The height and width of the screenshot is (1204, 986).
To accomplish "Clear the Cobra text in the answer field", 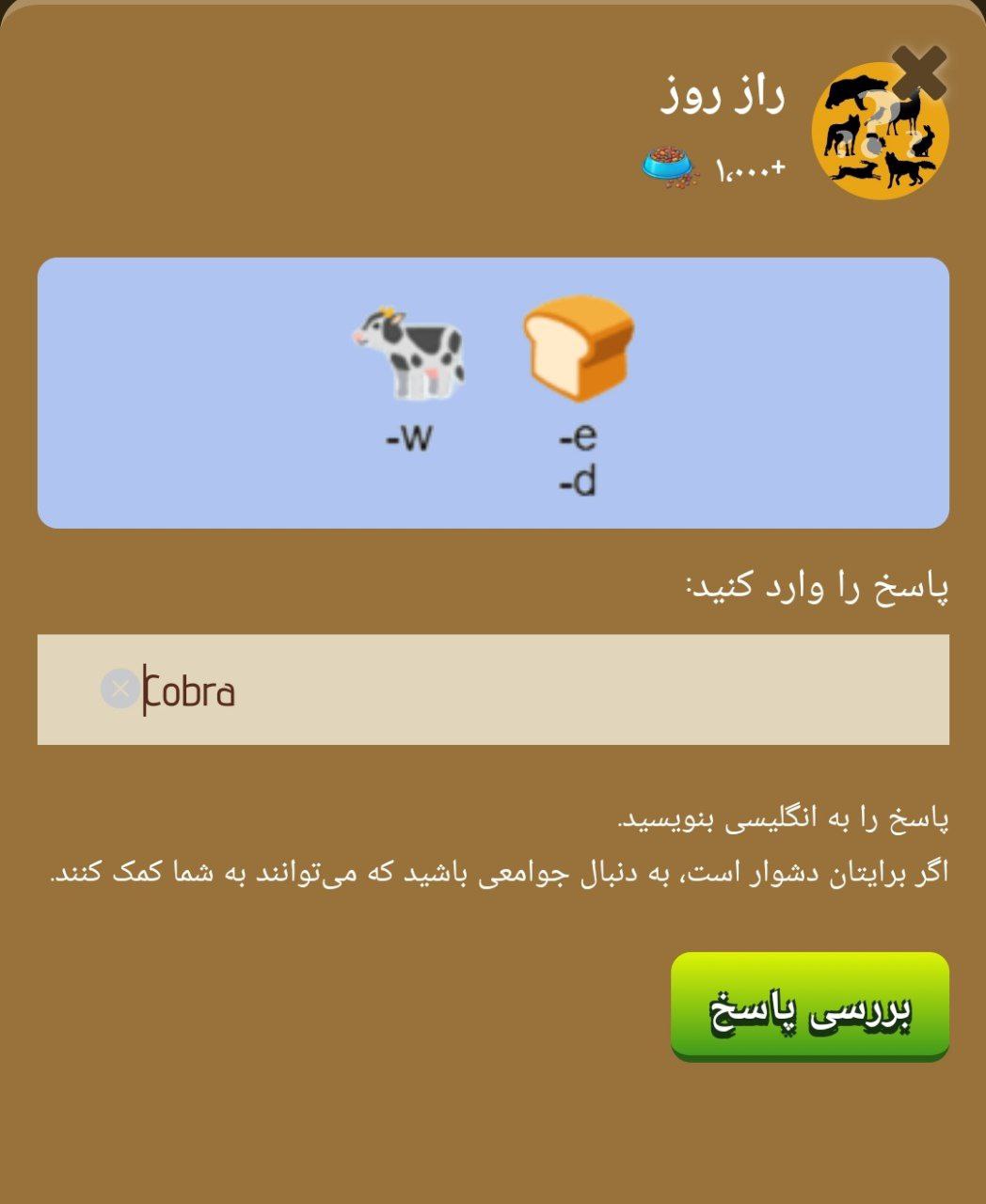I will point(119,689).
